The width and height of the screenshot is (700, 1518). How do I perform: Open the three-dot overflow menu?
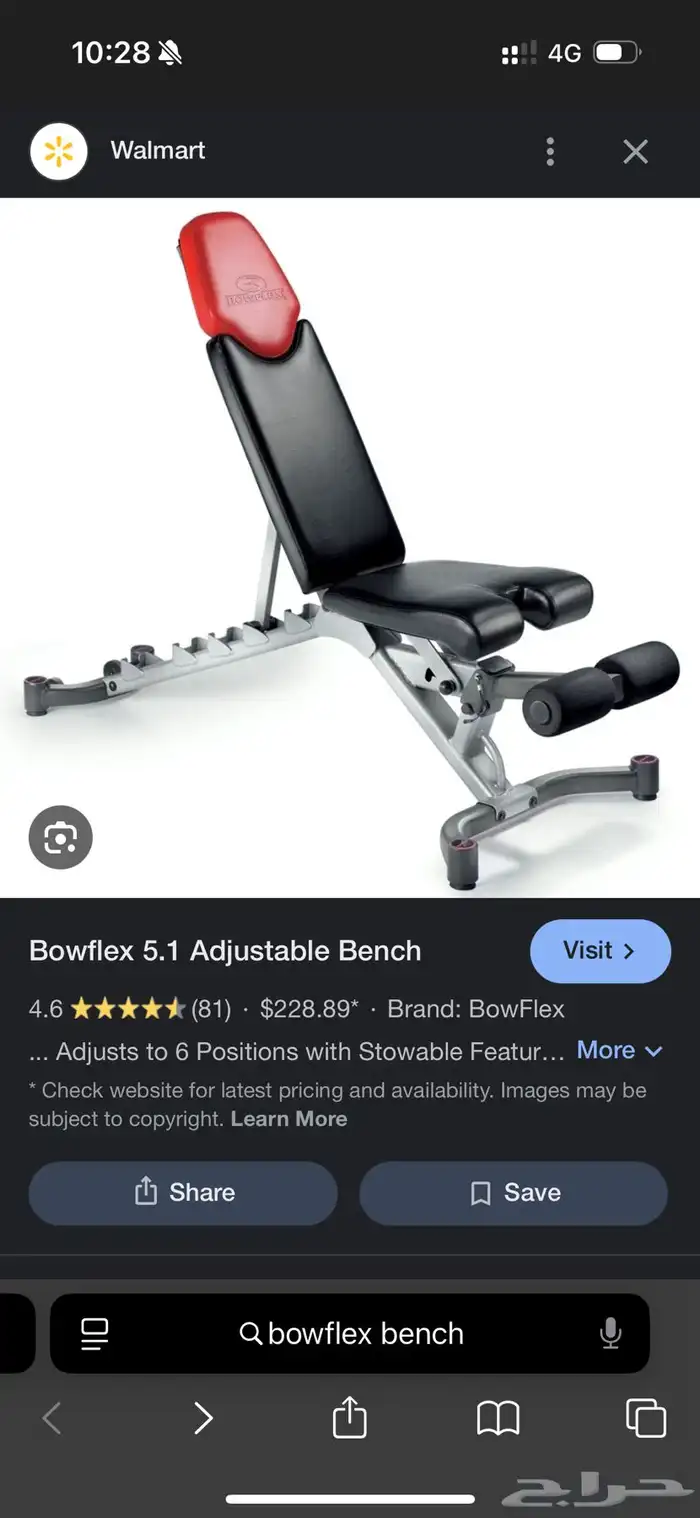click(x=550, y=152)
